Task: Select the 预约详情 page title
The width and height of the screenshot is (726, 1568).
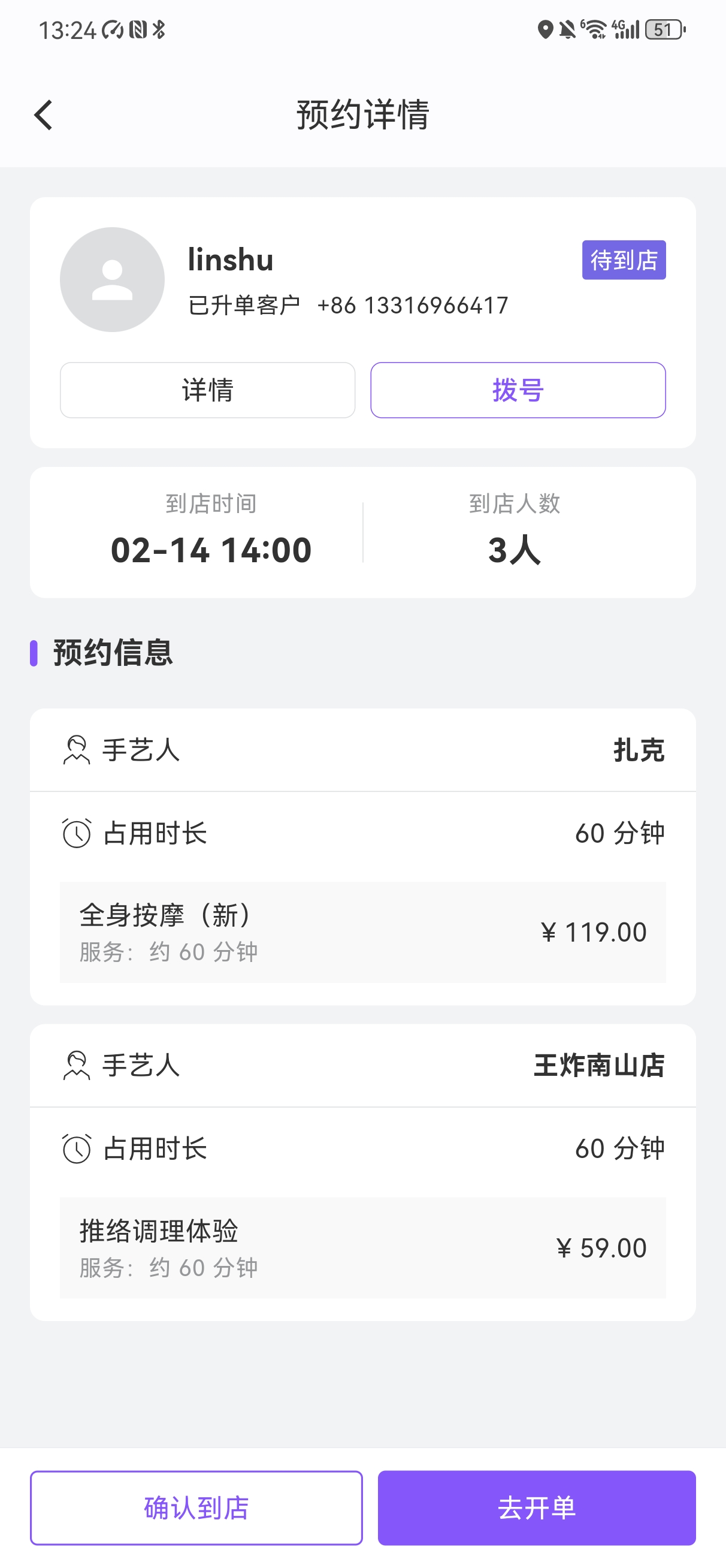Action: pos(362,114)
